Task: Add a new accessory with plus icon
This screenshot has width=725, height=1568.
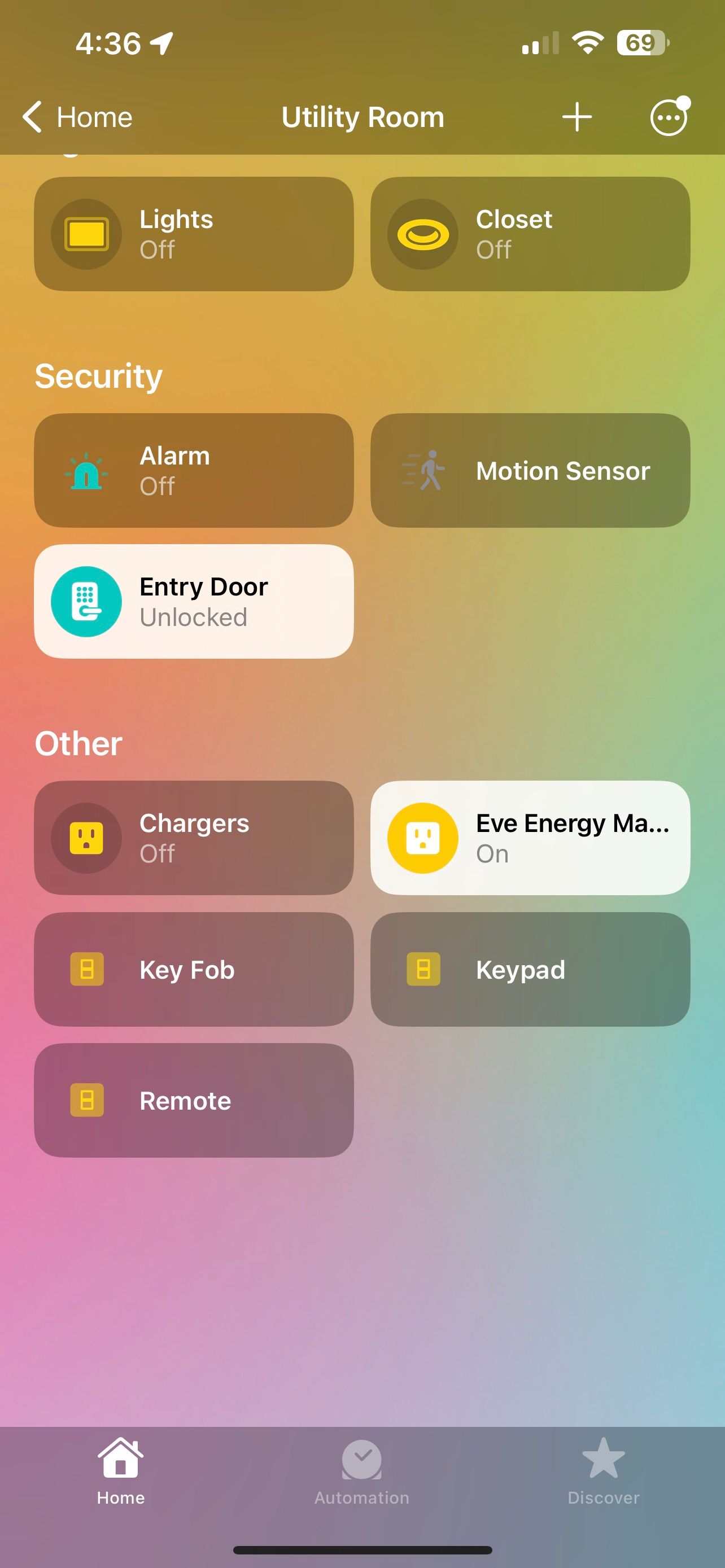Action: point(576,117)
